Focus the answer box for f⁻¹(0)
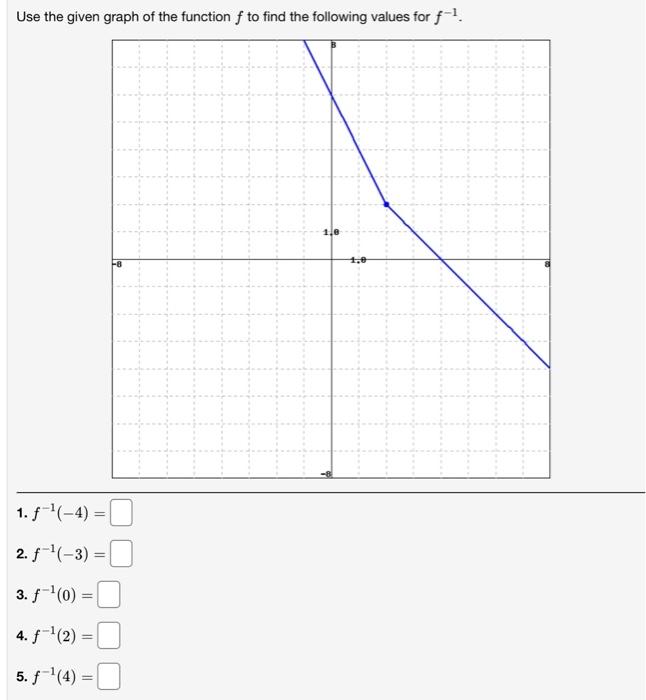This screenshot has height=700, width=646. [x=110, y=595]
